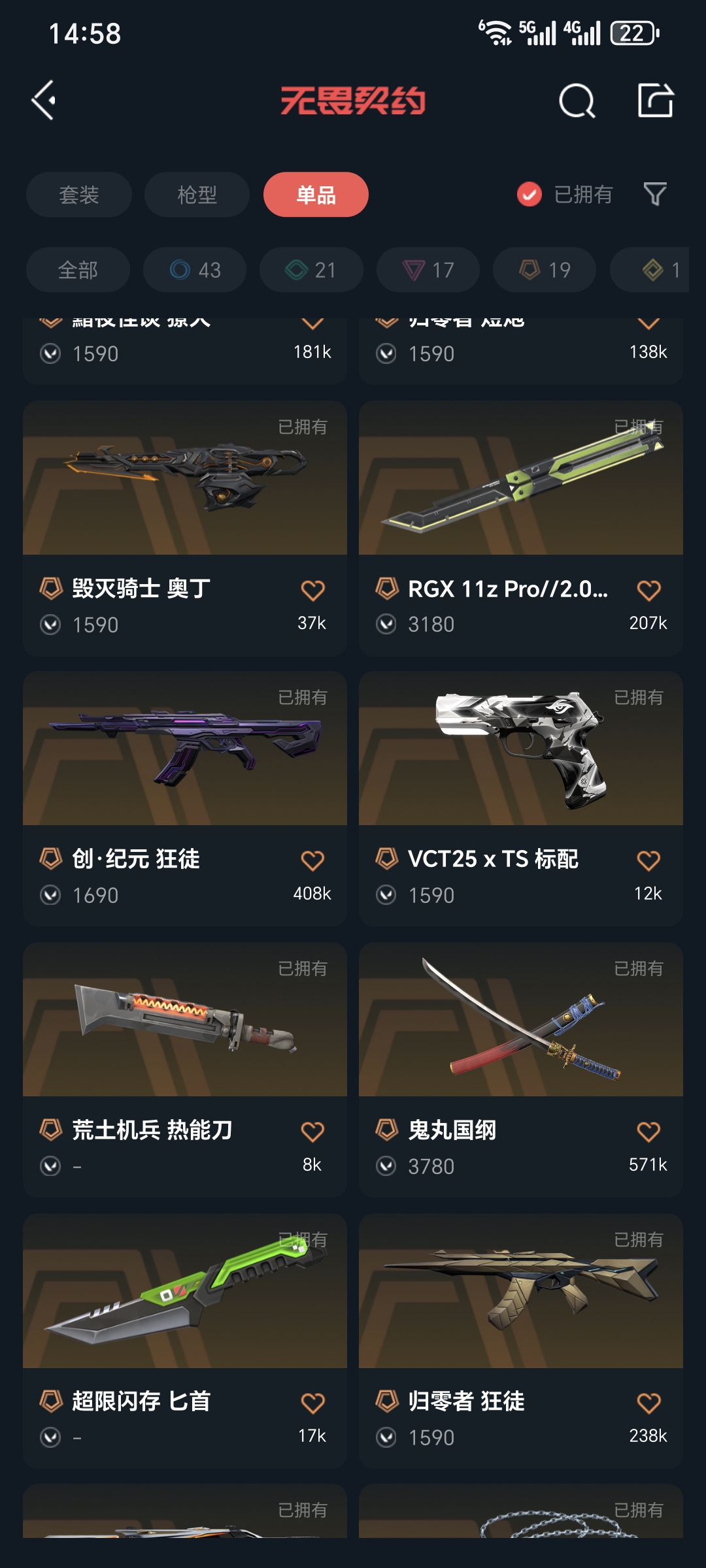Image resolution: width=706 pixels, height=1568 pixels.
Task: Filter by the tier chip showing 17
Action: point(428,270)
